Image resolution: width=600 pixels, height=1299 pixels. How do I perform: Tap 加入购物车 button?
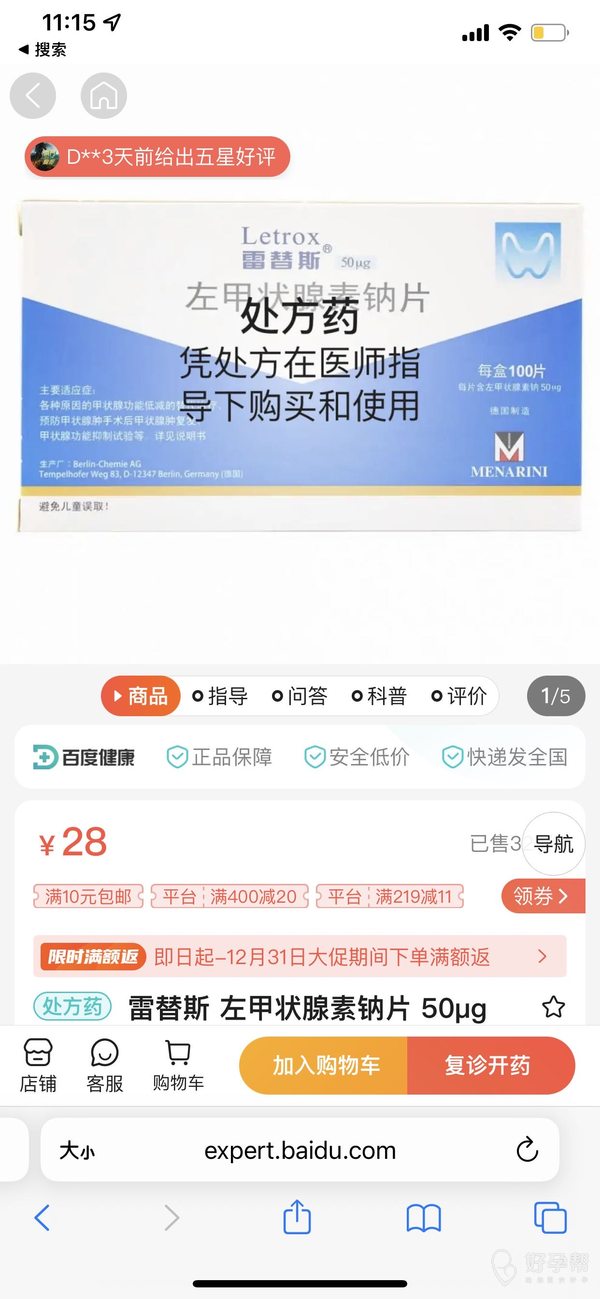(x=326, y=1065)
